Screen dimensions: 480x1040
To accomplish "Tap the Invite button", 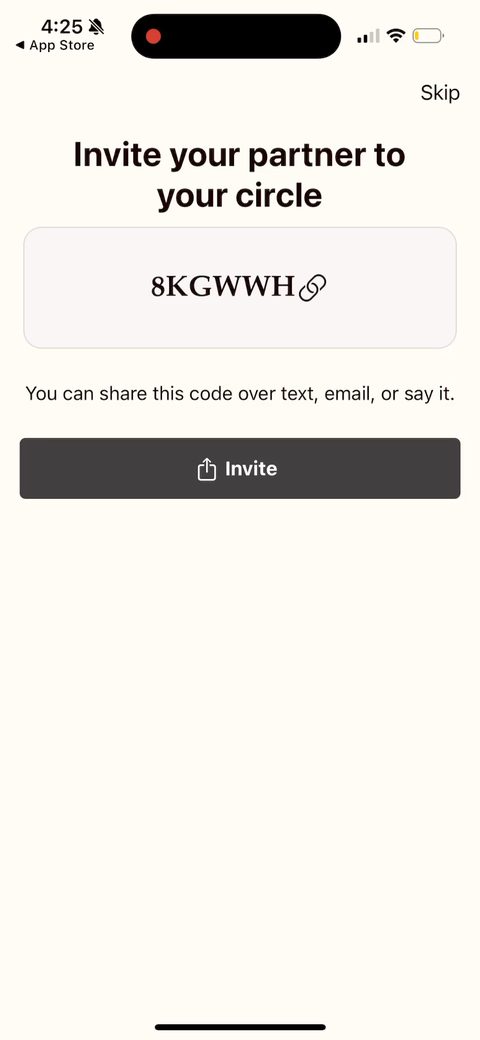I will click(240, 468).
